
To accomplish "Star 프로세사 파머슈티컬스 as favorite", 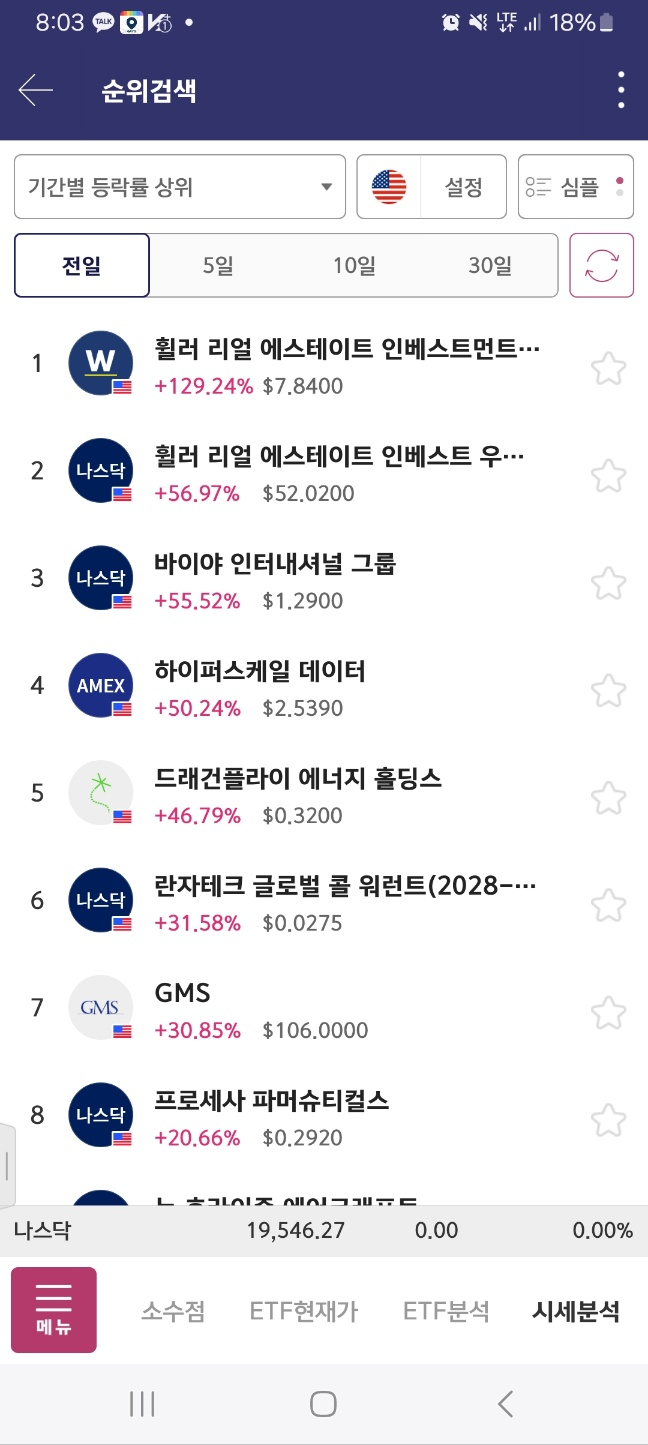I will pyautogui.click(x=608, y=1119).
